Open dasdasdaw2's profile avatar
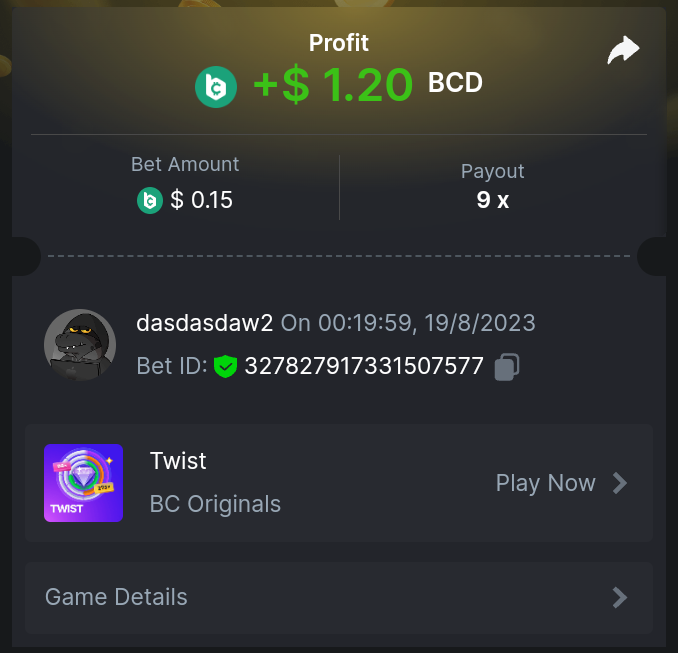 79,345
